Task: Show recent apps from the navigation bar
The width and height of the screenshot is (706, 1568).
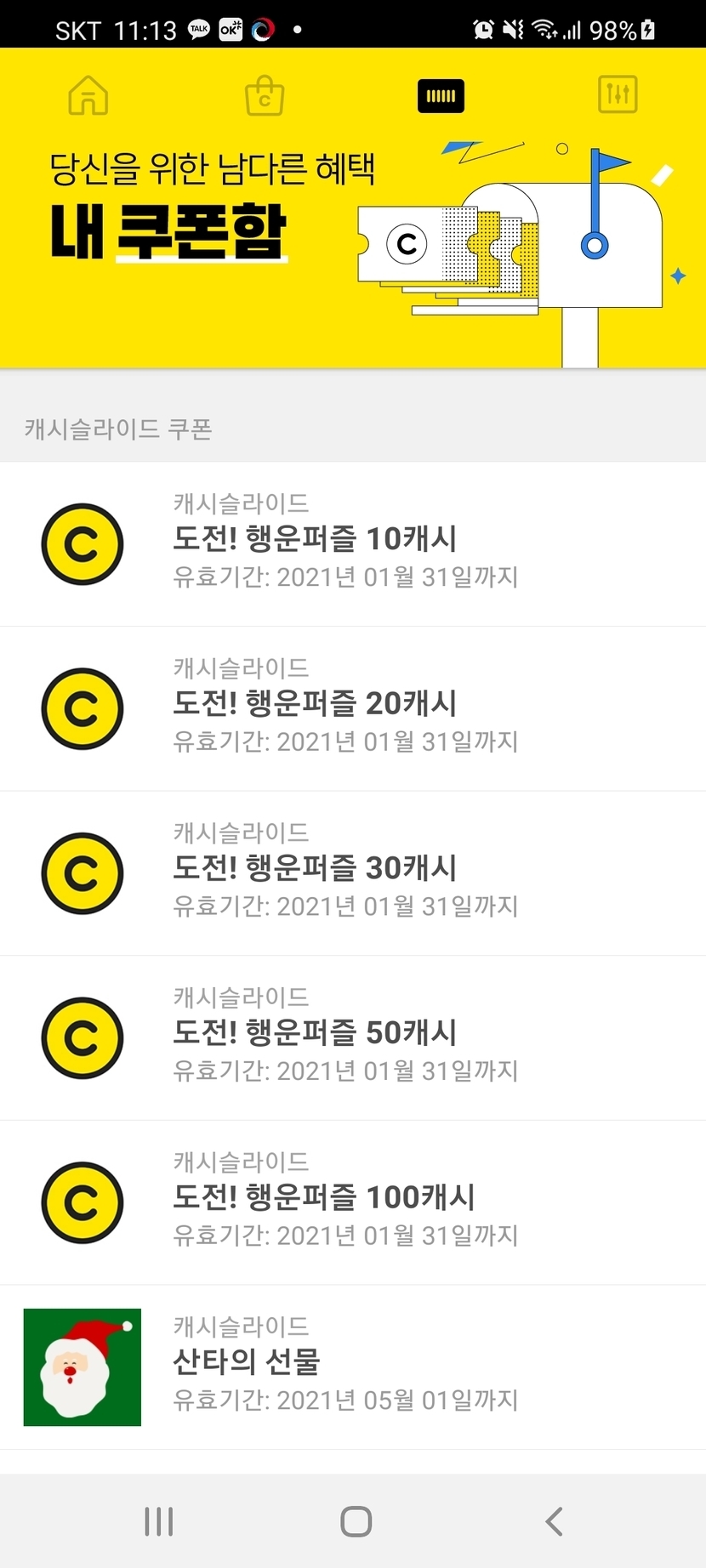Action: [x=159, y=1521]
